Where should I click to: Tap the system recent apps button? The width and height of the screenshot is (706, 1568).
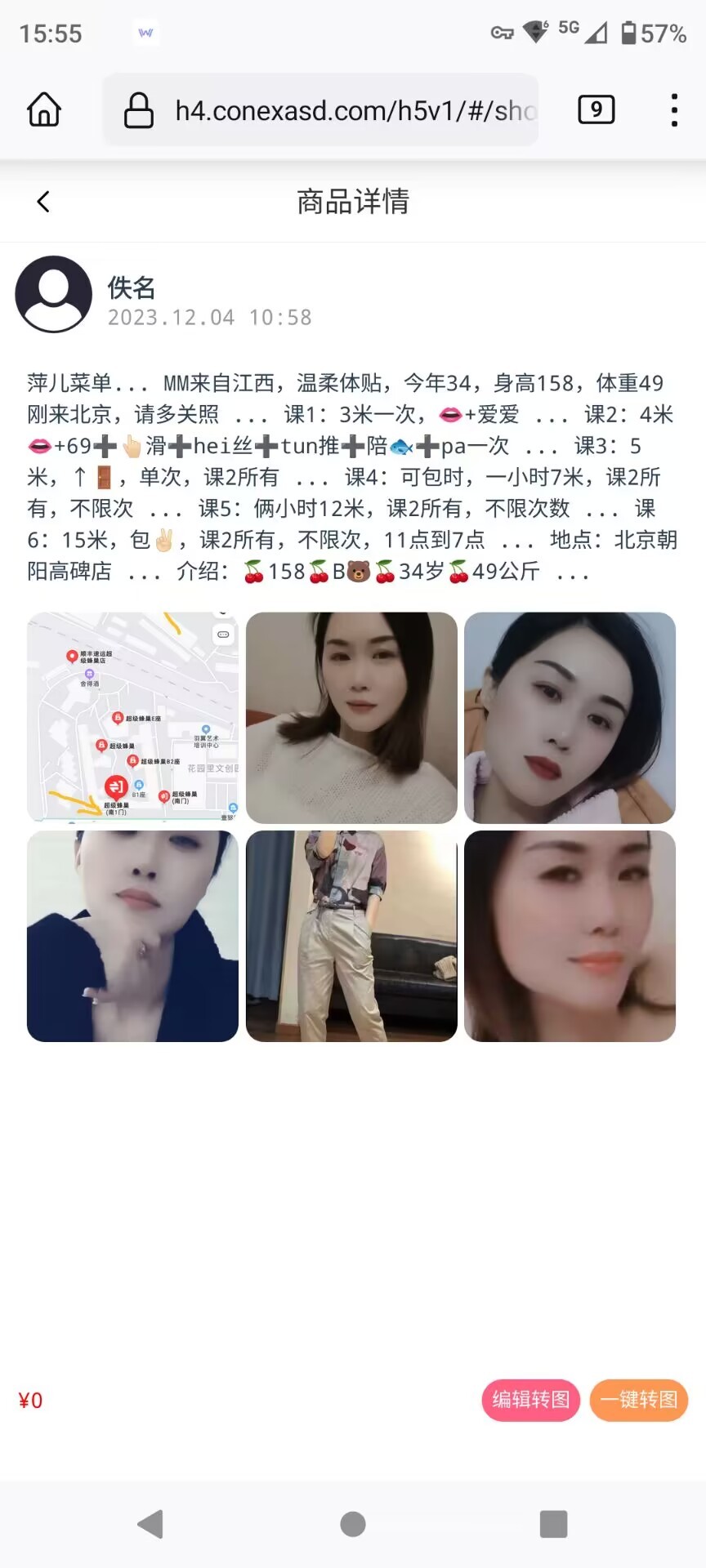click(x=553, y=1524)
